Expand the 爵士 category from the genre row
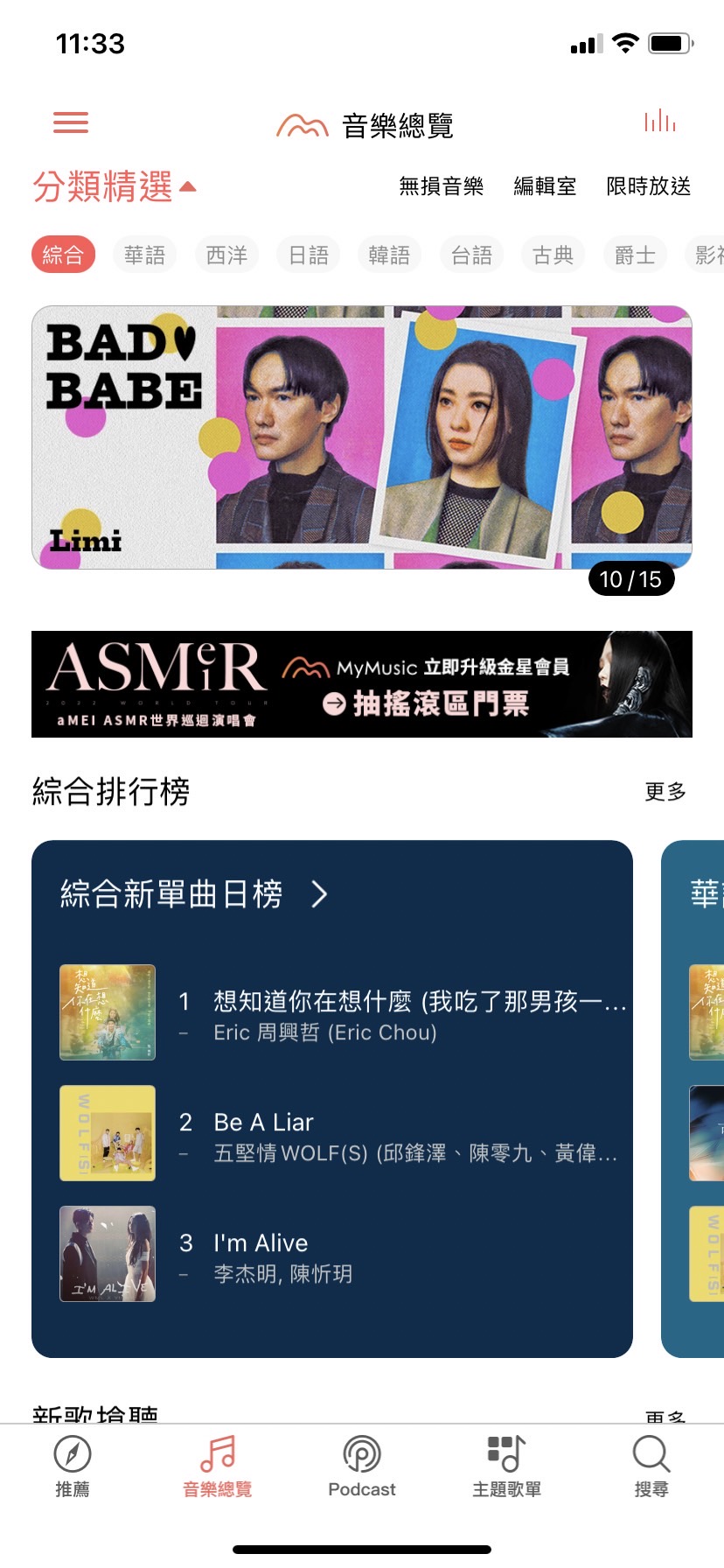This screenshot has width=724, height=1568. tap(634, 255)
